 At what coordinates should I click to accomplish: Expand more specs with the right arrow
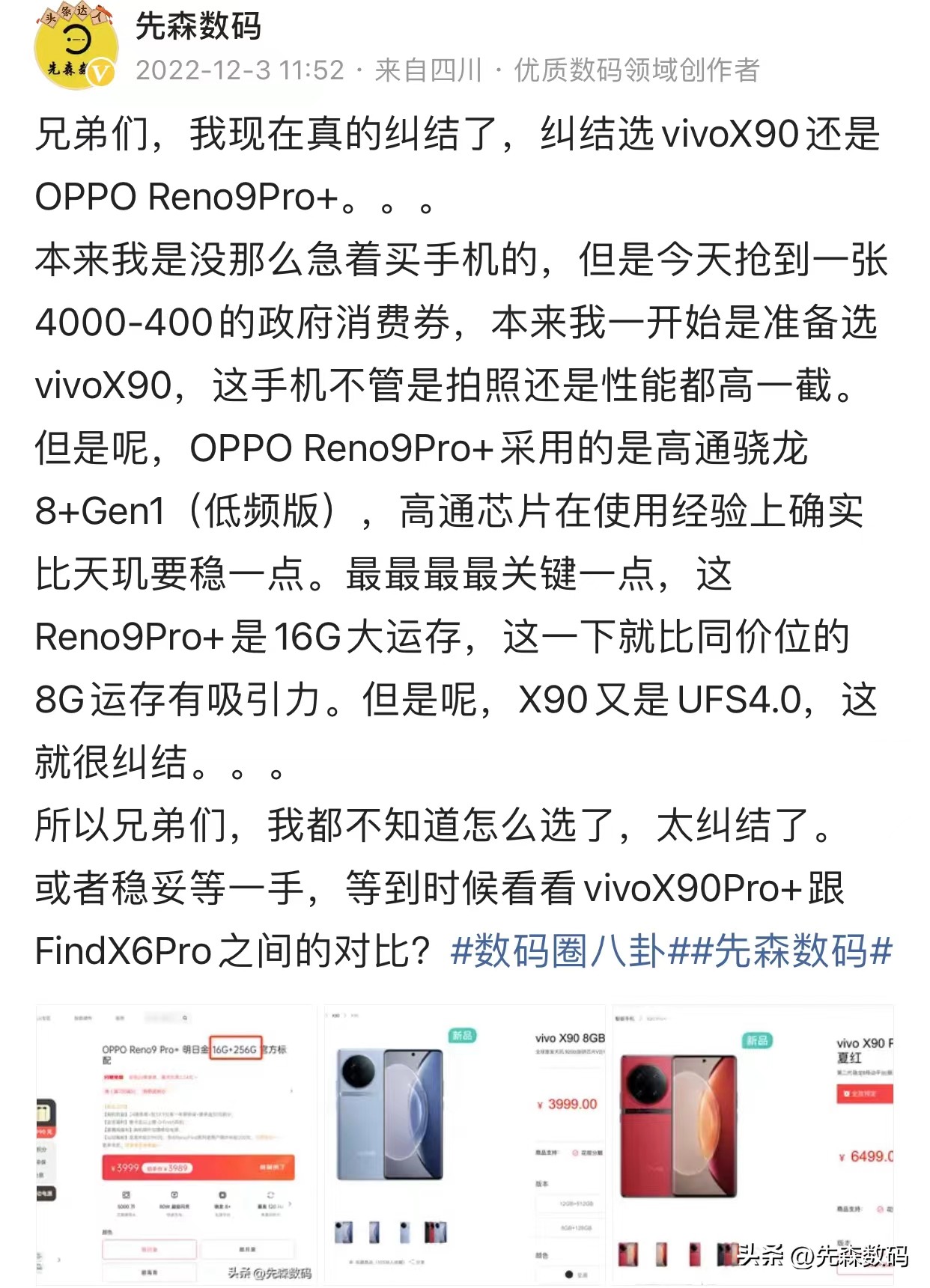(x=289, y=1203)
